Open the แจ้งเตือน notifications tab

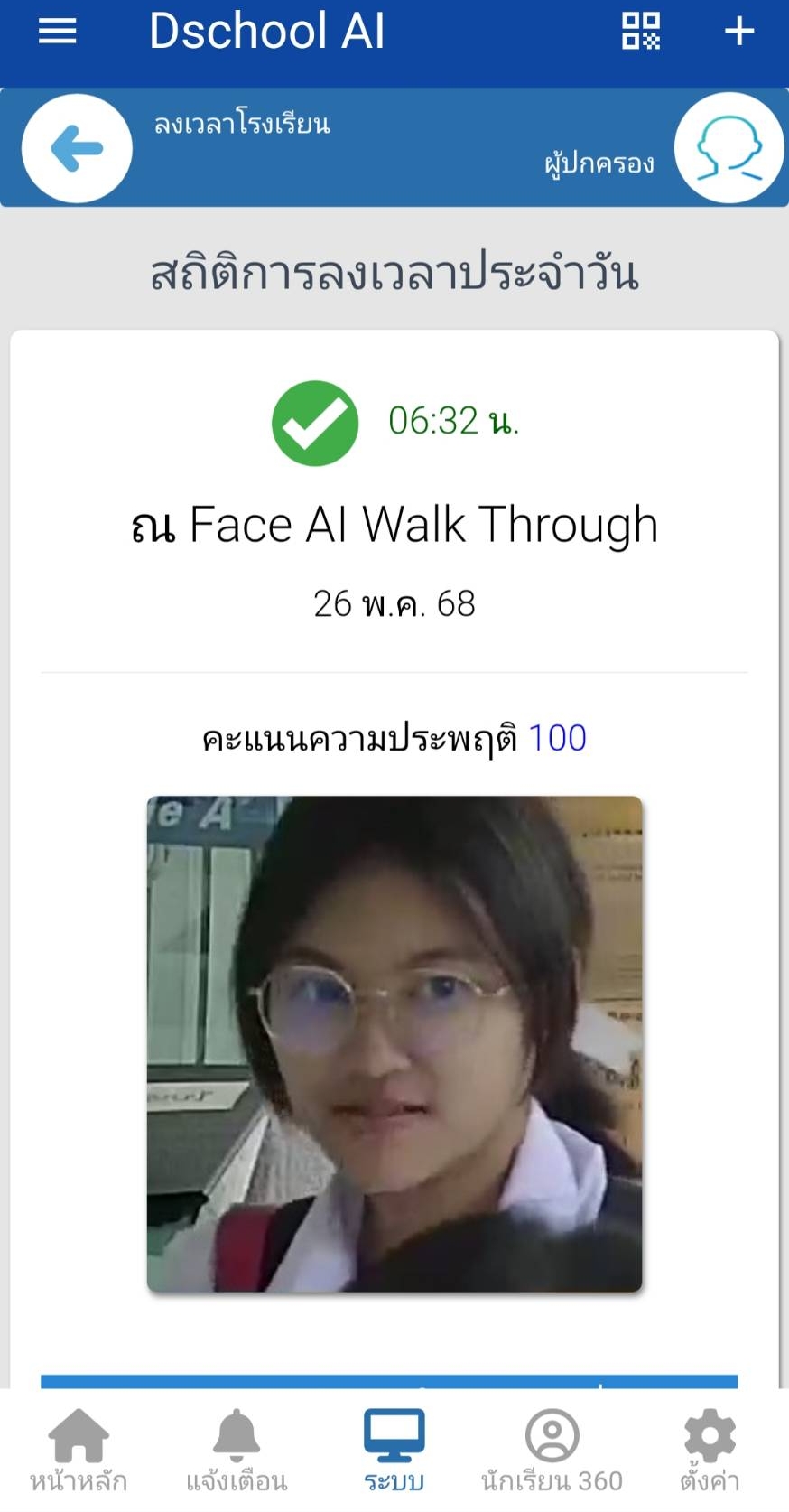click(237, 1449)
